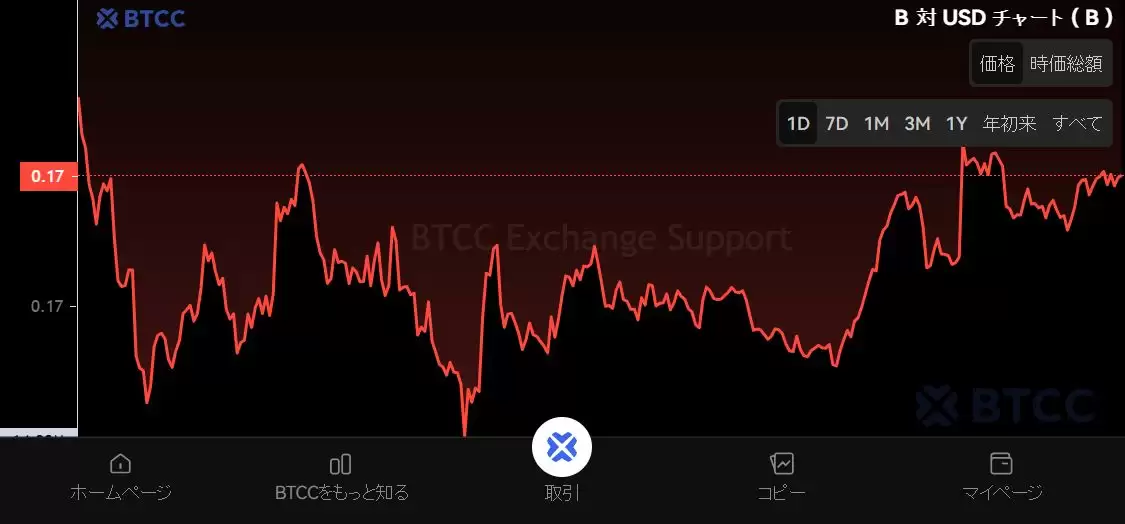Switch to the コピー tab
Viewport: 1125px width, 524px height.
(x=782, y=477)
